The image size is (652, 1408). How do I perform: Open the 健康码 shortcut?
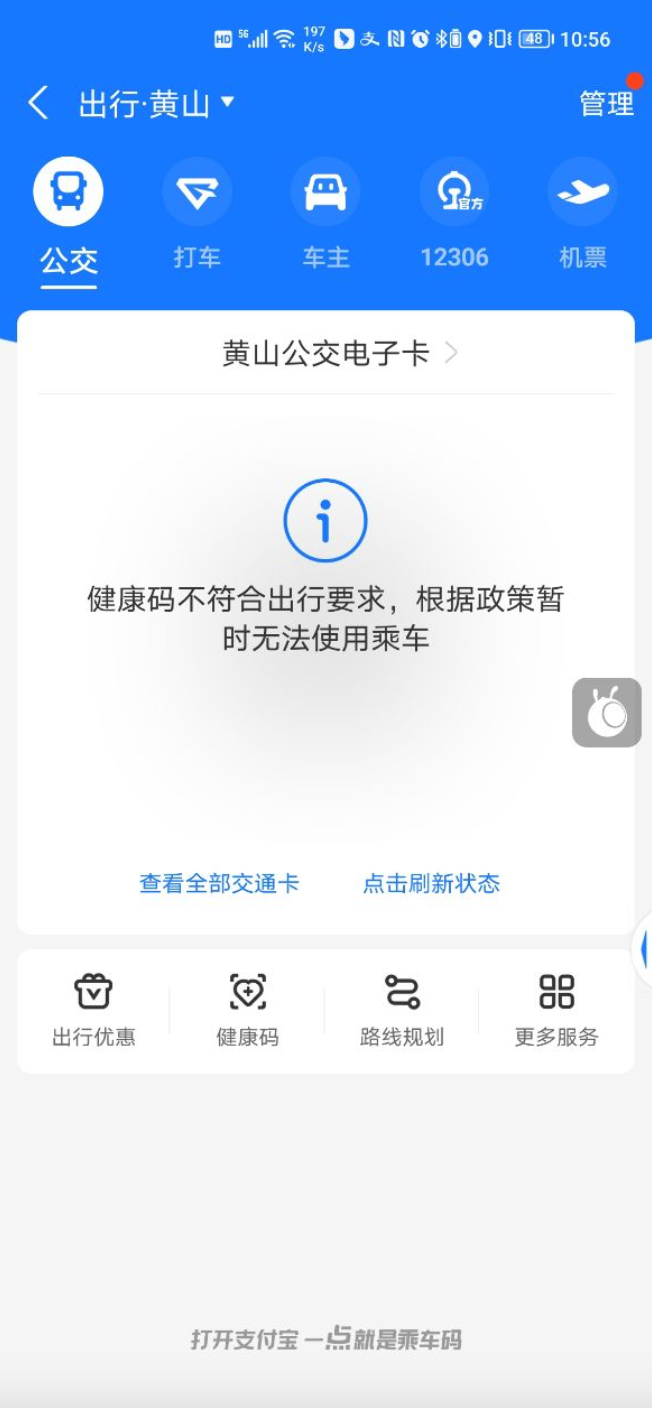coord(248,1010)
